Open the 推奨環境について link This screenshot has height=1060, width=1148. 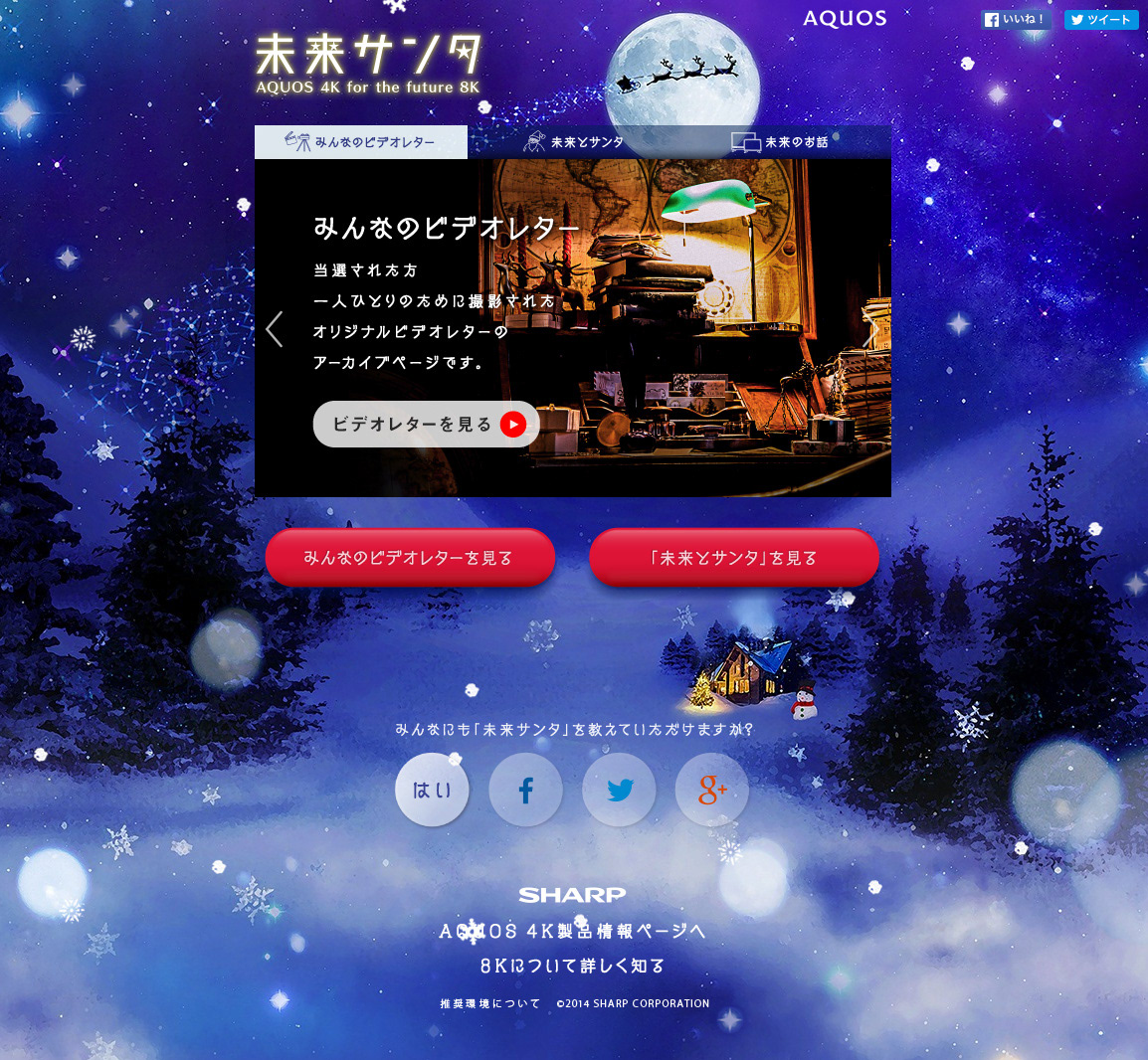[x=490, y=1003]
